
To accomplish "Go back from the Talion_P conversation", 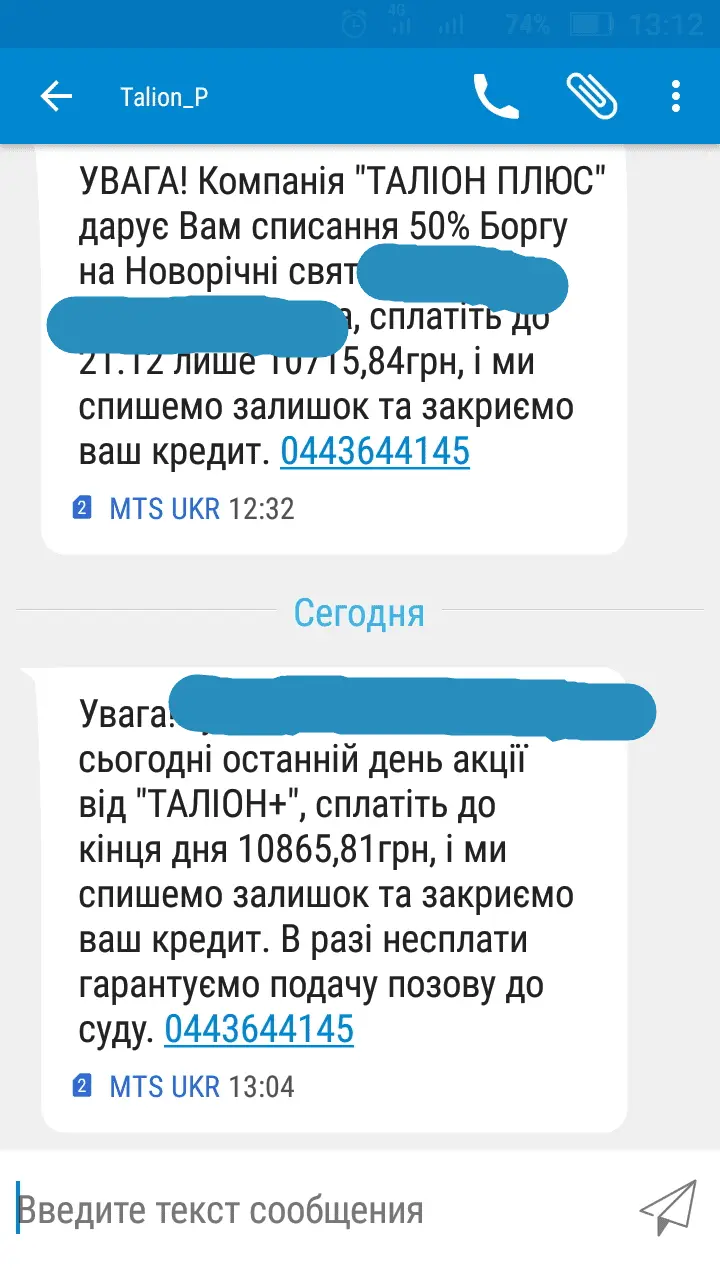I will pyautogui.click(x=56, y=97).
